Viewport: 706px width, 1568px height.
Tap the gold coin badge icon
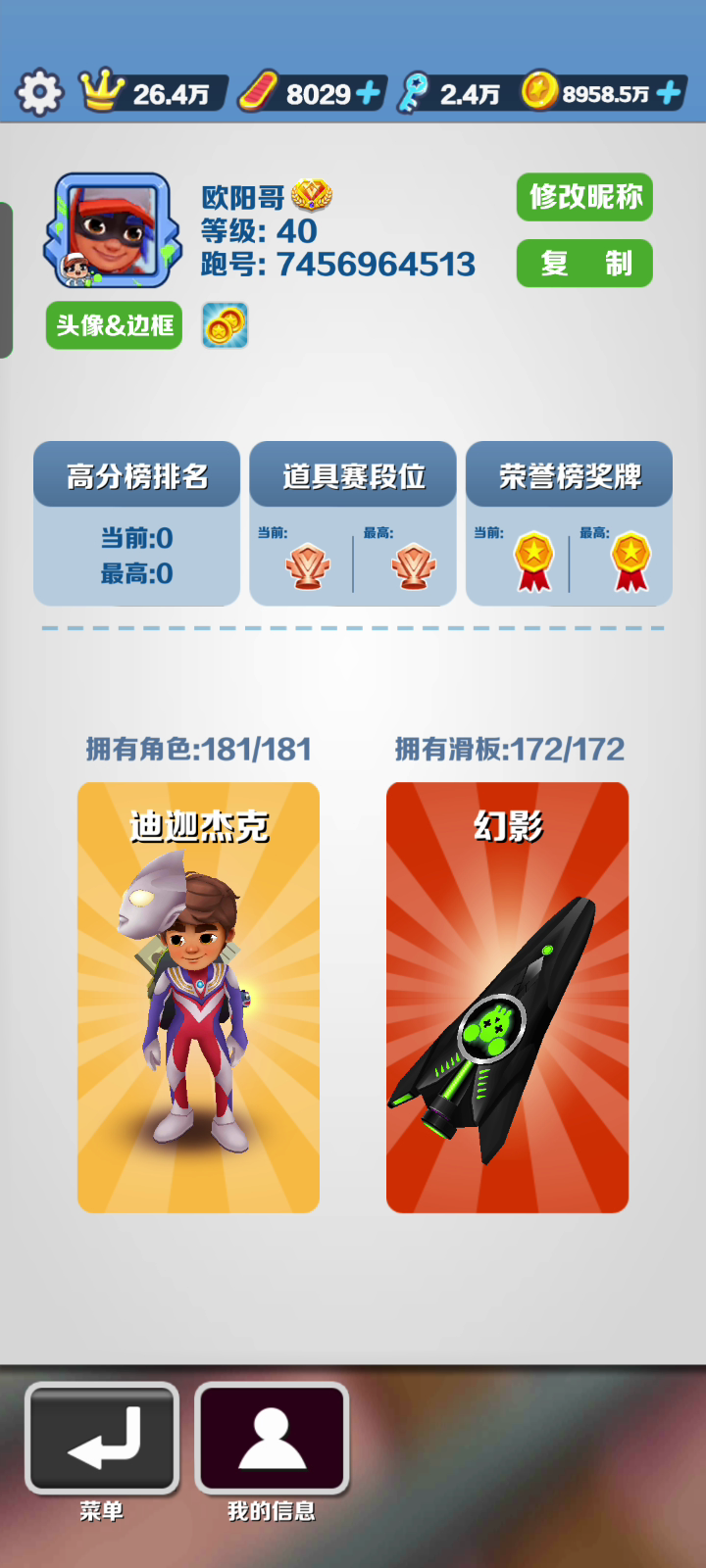pos(225,325)
